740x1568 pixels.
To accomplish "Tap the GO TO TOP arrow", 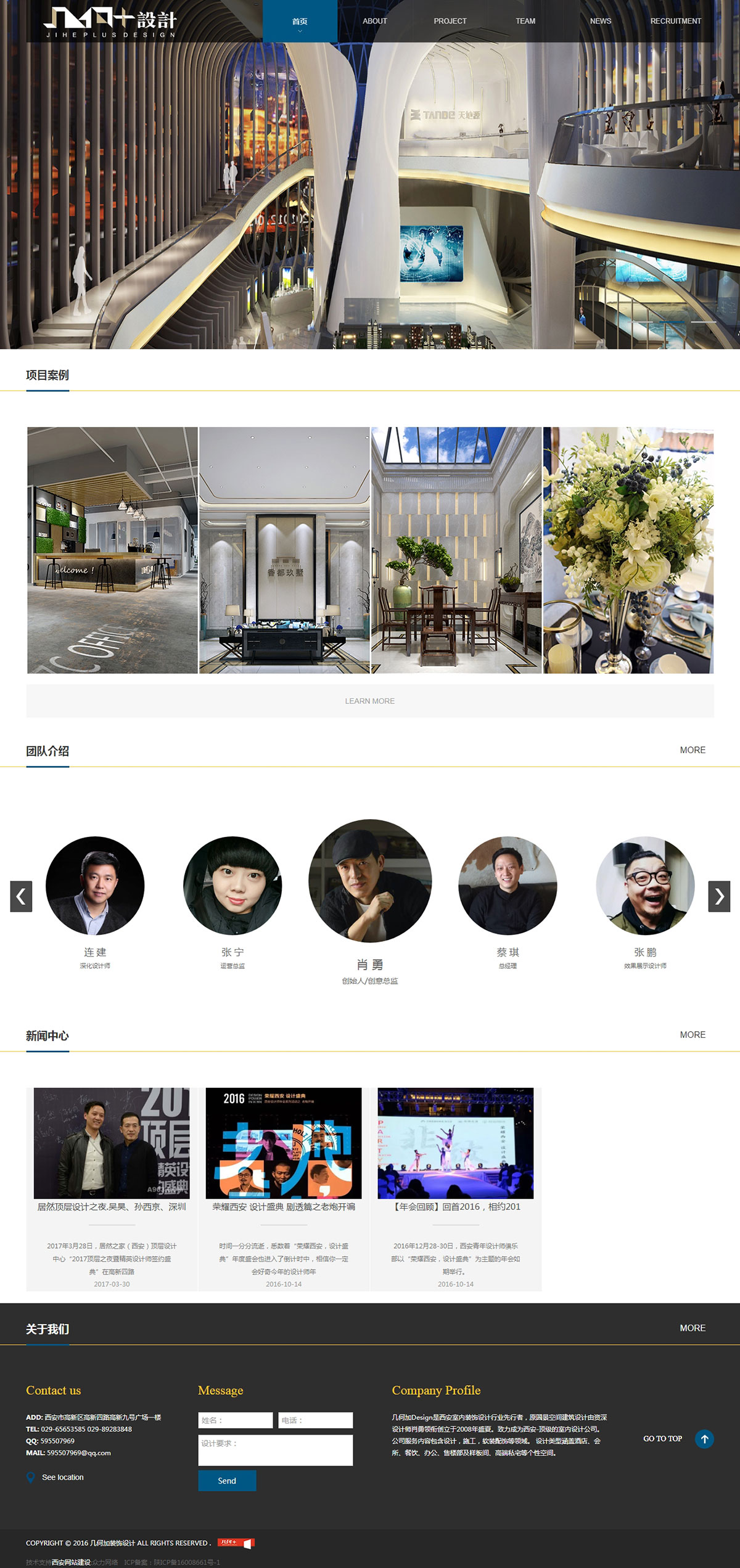I will pyautogui.click(x=704, y=1439).
